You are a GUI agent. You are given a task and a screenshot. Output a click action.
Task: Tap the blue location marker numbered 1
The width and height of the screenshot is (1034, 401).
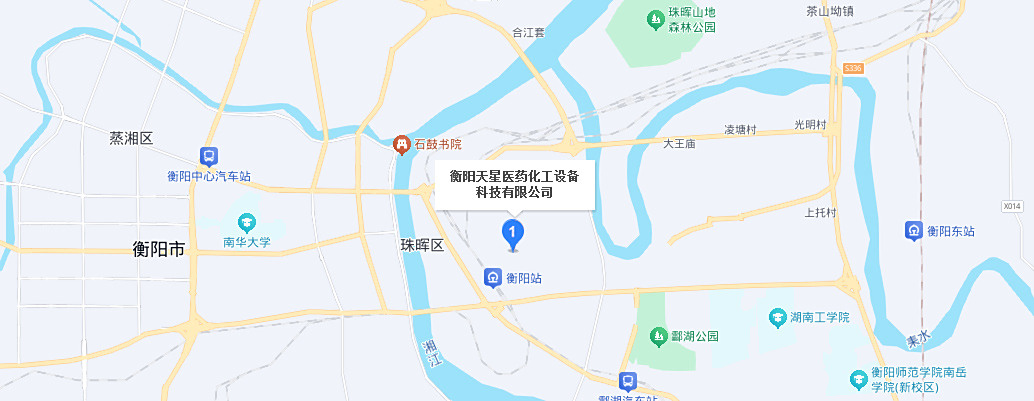(x=512, y=234)
